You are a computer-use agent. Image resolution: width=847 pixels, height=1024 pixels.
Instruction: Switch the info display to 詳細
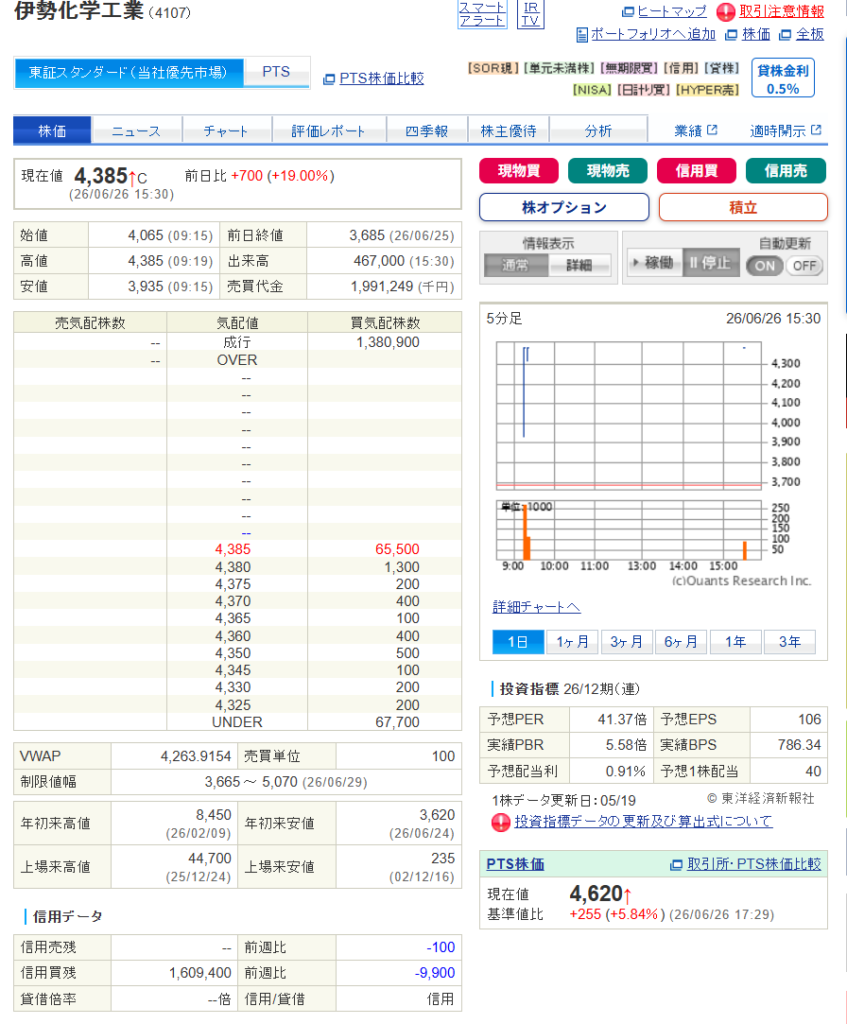(x=579, y=265)
